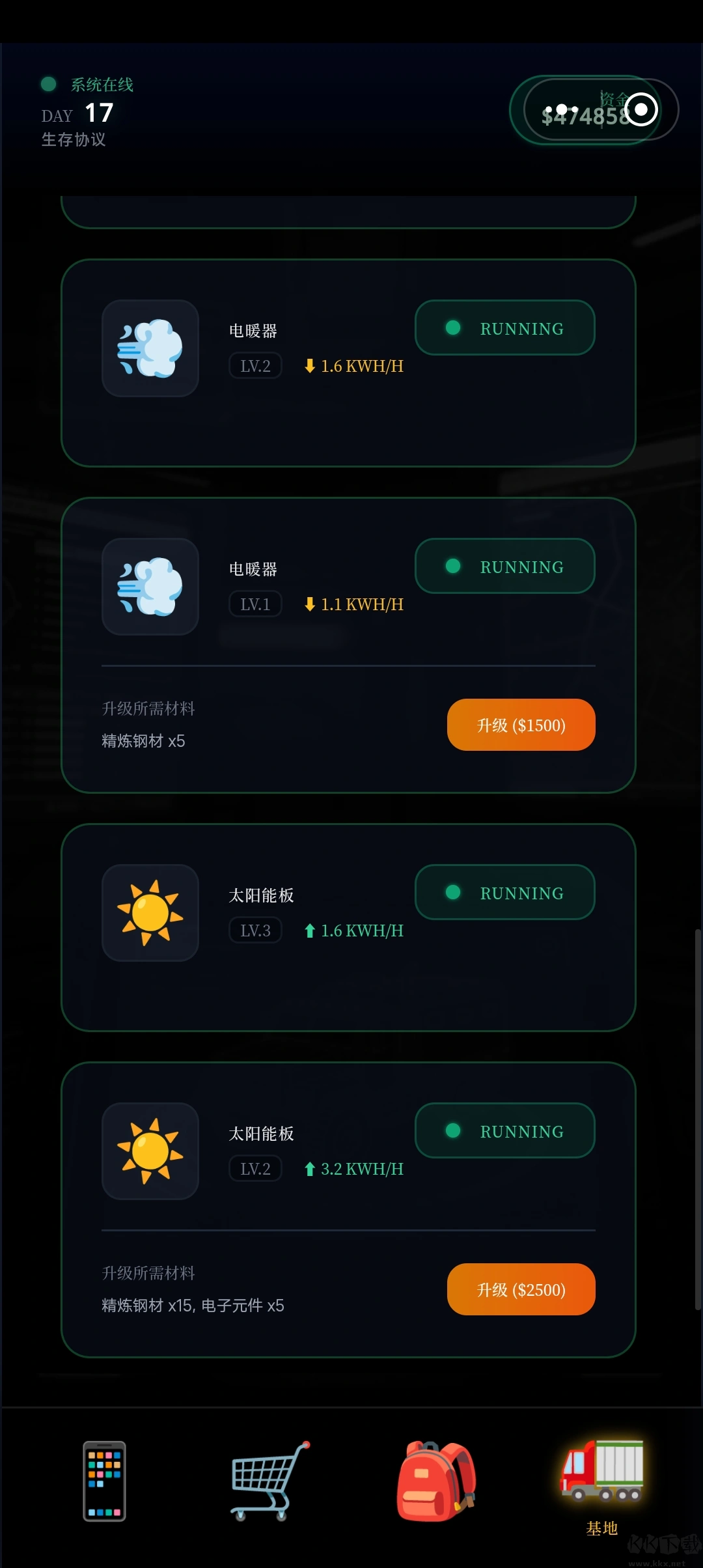Click the 系统在线 status indicator dot

point(48,83)
